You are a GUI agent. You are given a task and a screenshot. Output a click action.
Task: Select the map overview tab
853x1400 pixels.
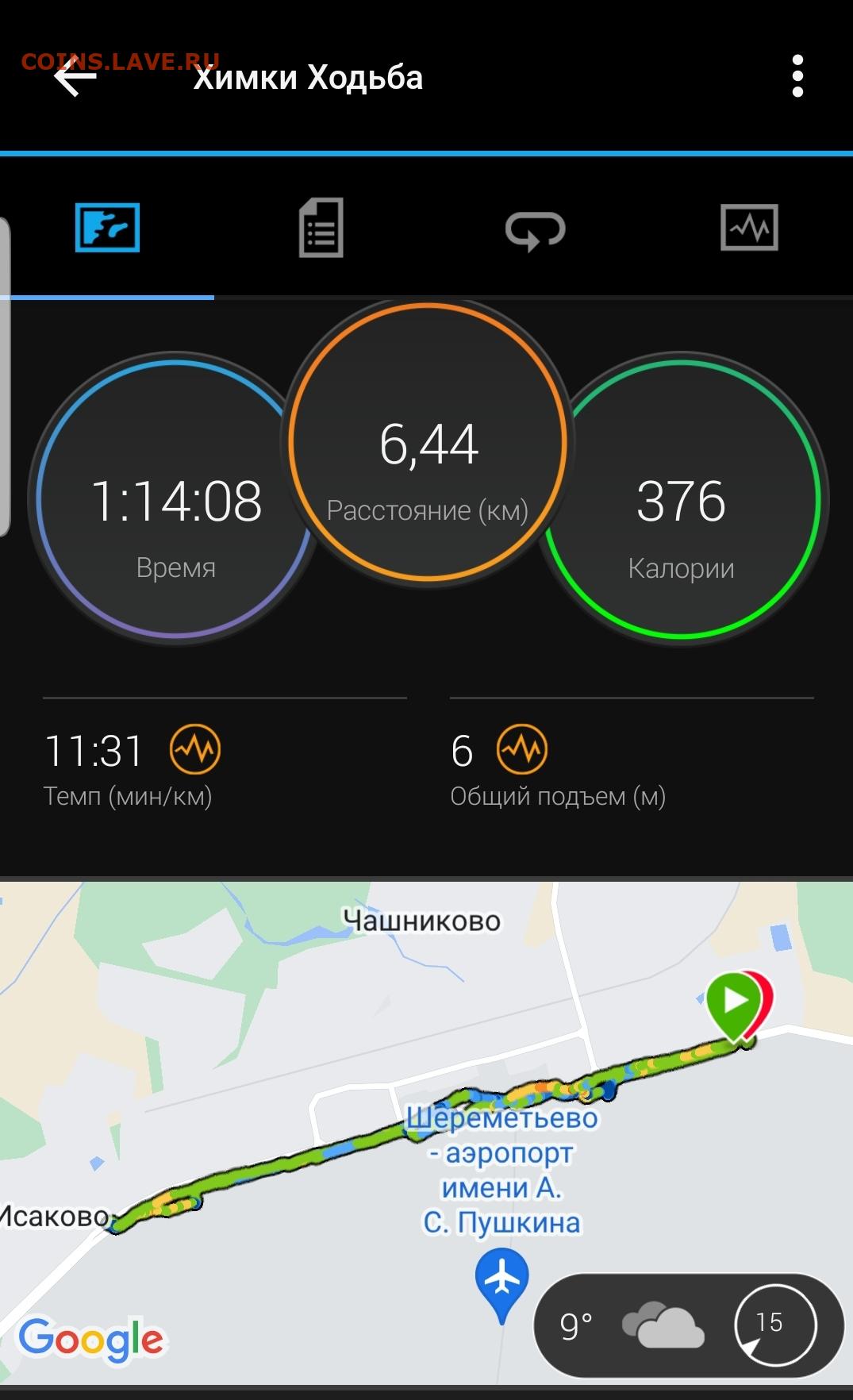pos(107,228)
